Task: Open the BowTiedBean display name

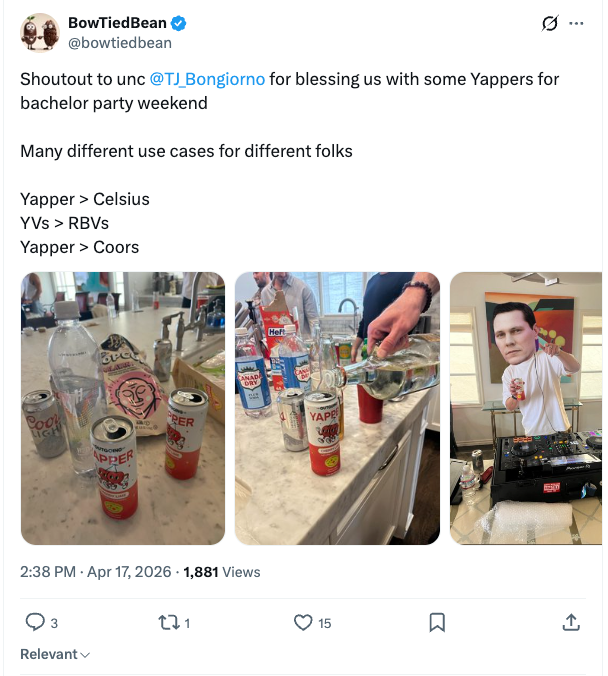Action: pyautogui.click(x=117, y=23)
